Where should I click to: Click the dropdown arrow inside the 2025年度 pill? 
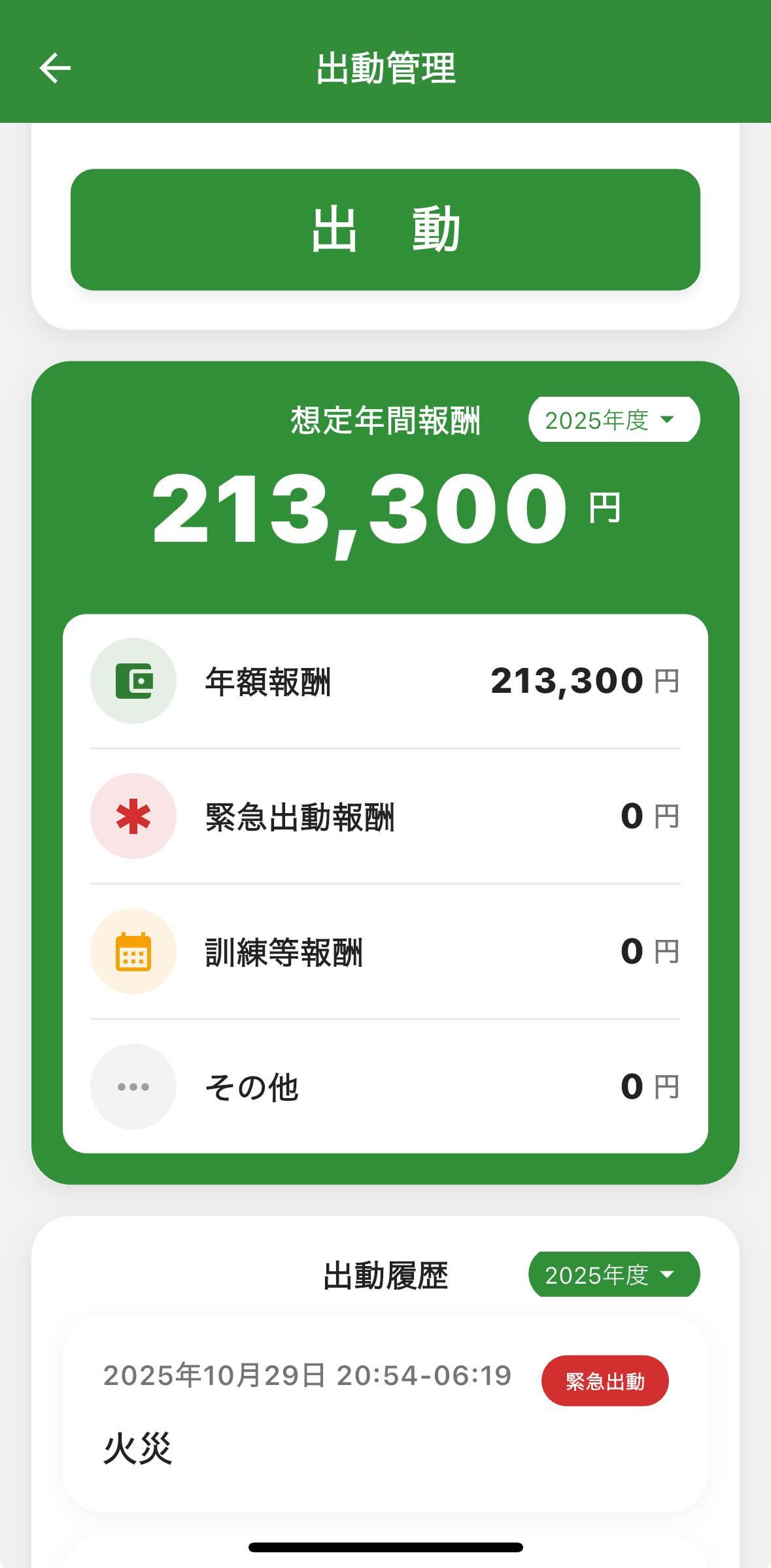point(667,420)
